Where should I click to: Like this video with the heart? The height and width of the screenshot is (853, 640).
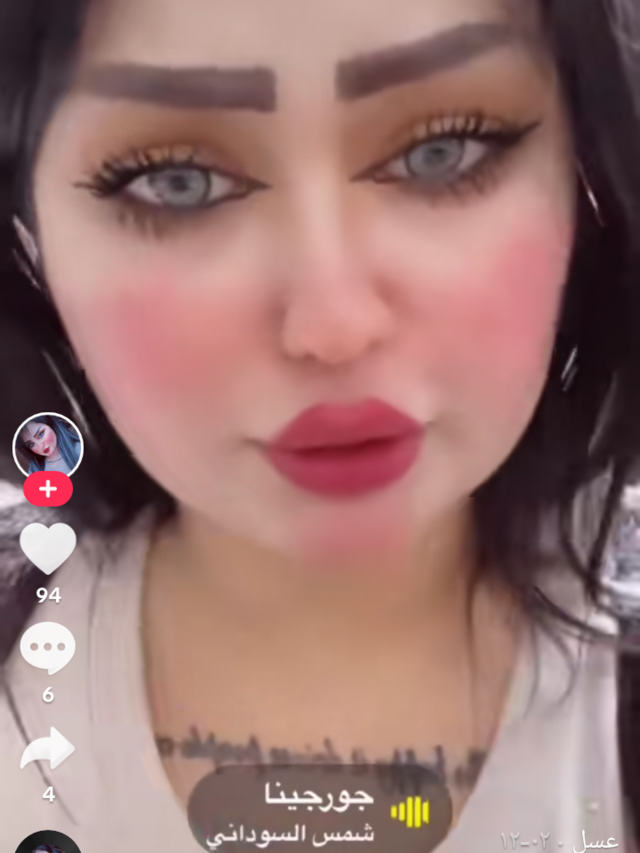[x=47, y=549]
